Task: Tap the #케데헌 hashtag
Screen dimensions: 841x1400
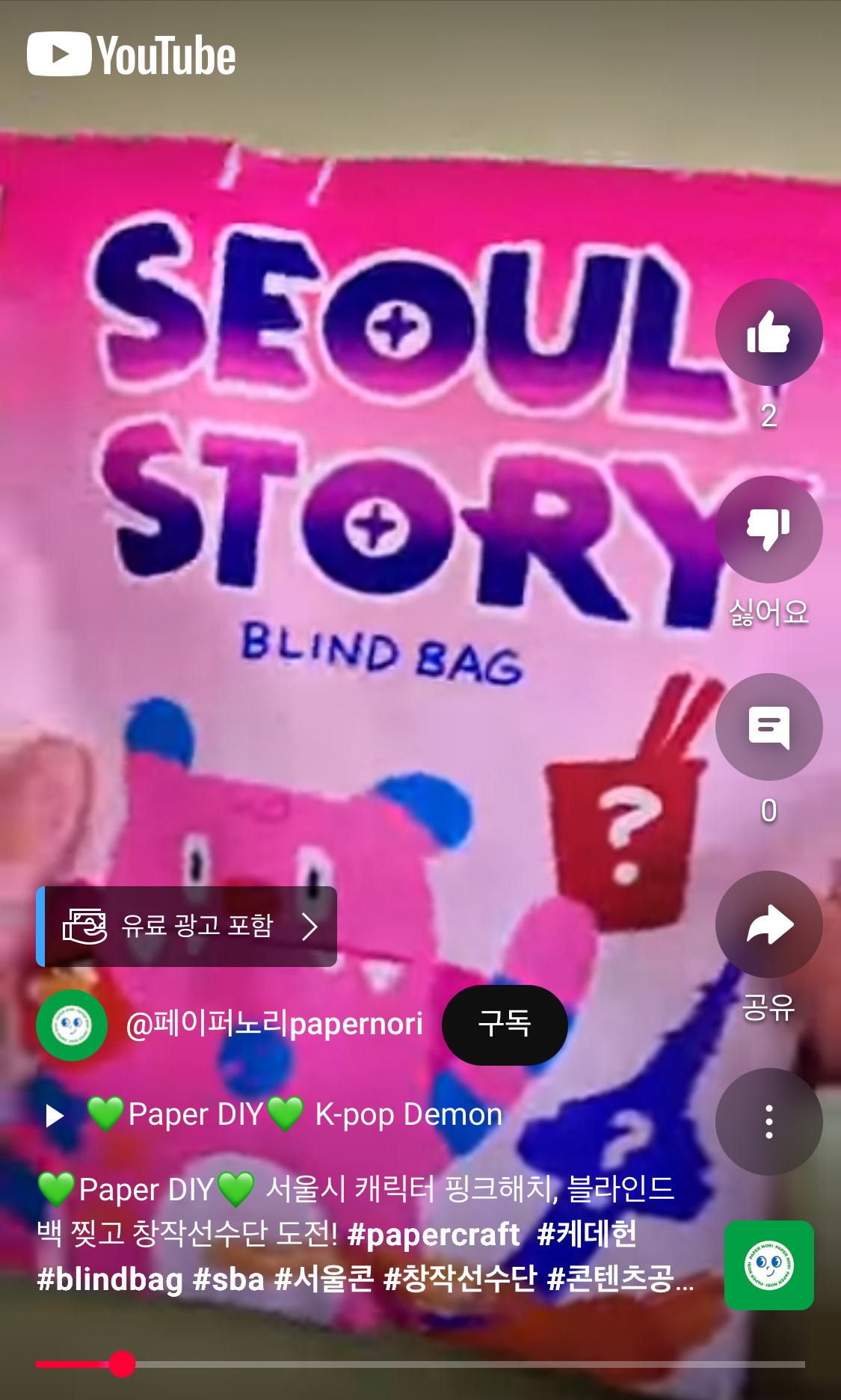Action: [x=587, y=1235]
